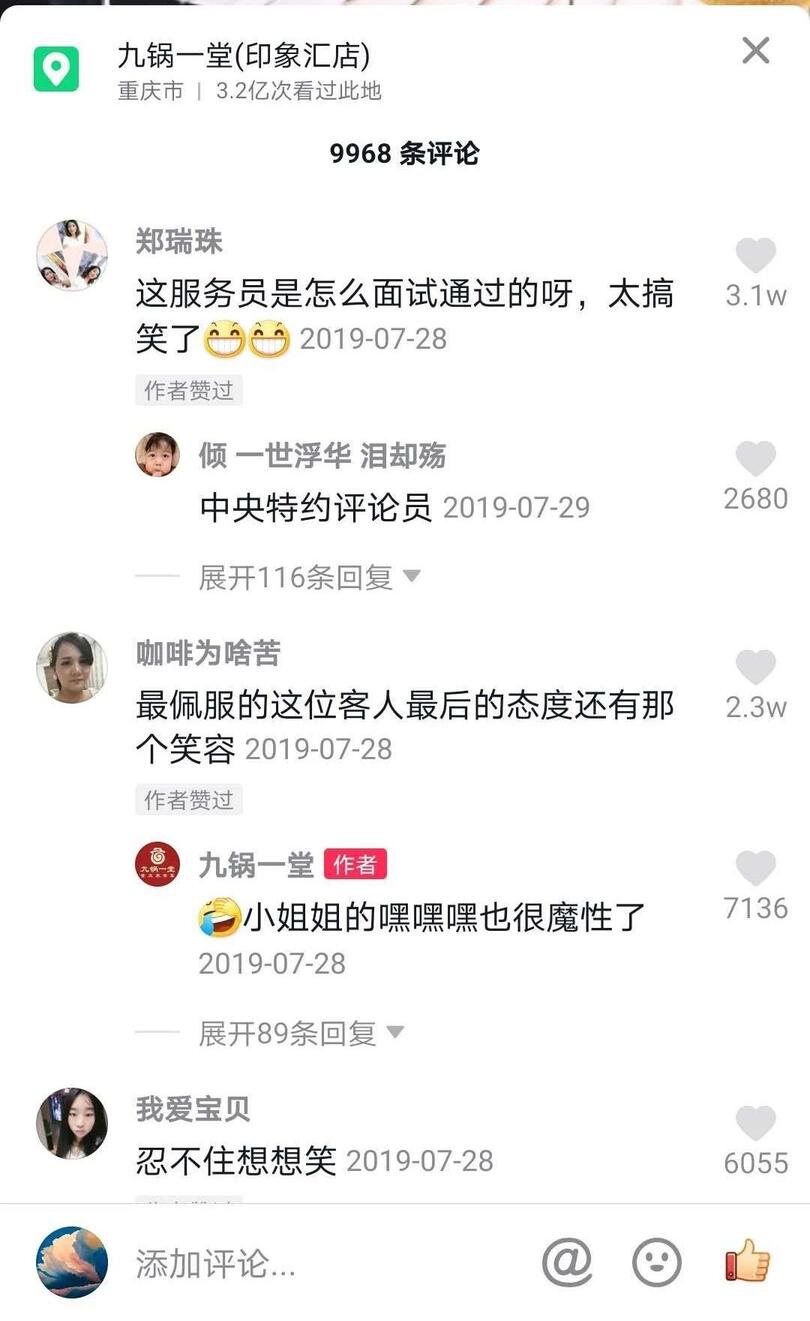
Task: Open 九锅一堂(印象汇店) location page
Action: point(243,56)
